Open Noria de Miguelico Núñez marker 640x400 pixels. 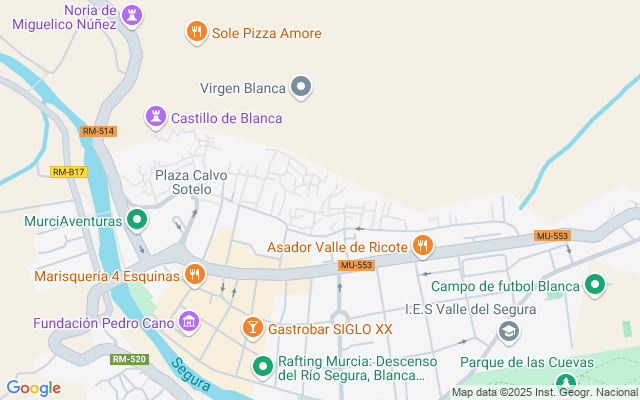click(133, 15)
